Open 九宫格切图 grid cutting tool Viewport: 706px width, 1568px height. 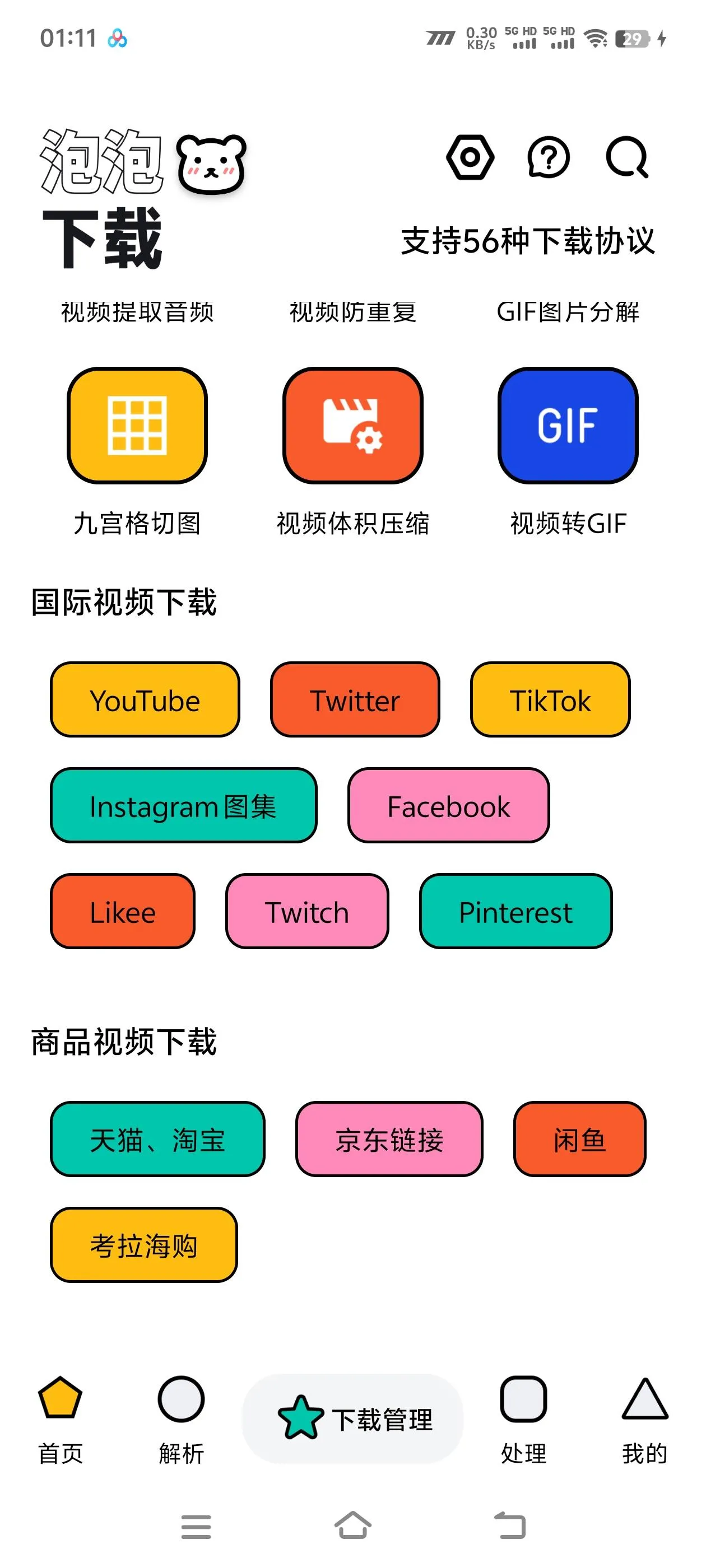(x=137, y=426)
